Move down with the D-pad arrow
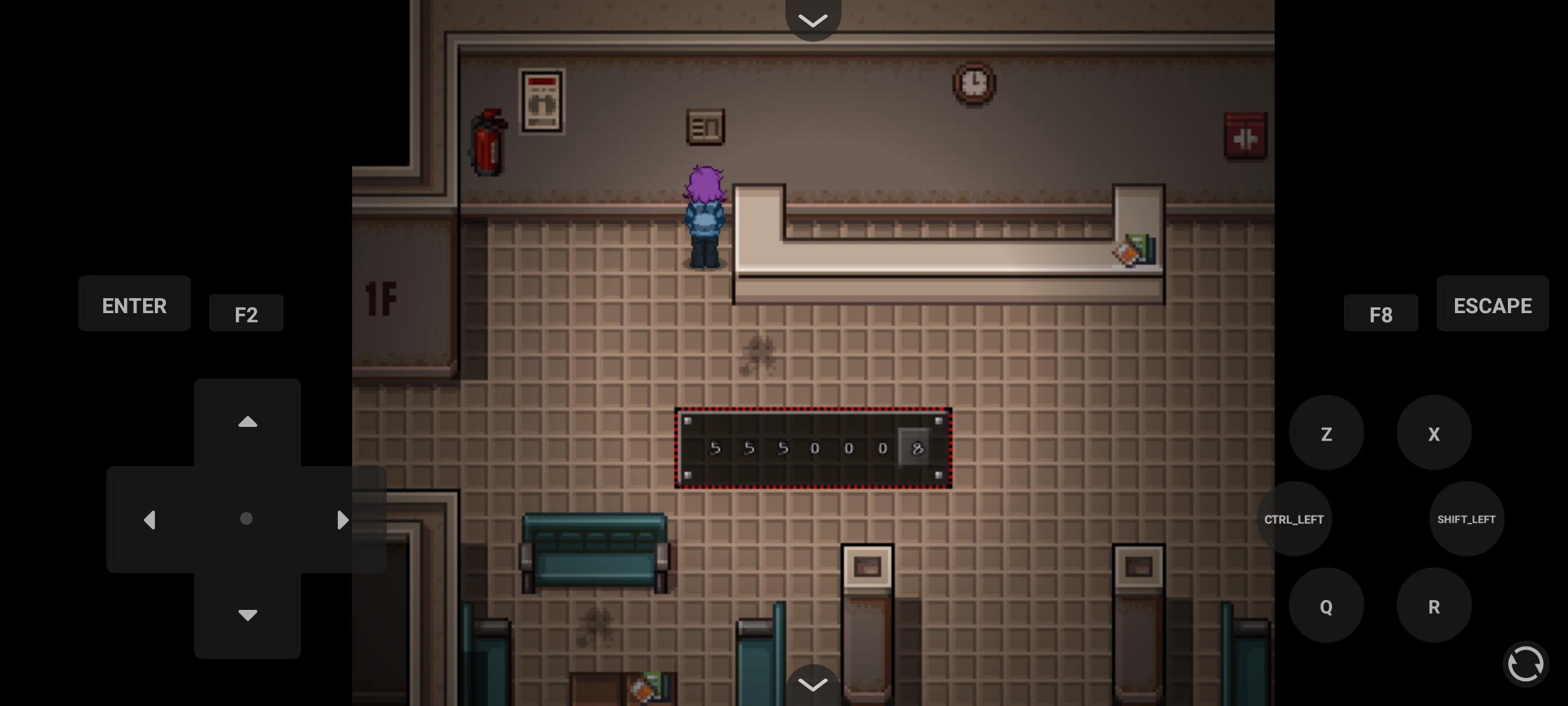Image resolution: width=1568 pixels, height=706 pixels. click(247, 614)
